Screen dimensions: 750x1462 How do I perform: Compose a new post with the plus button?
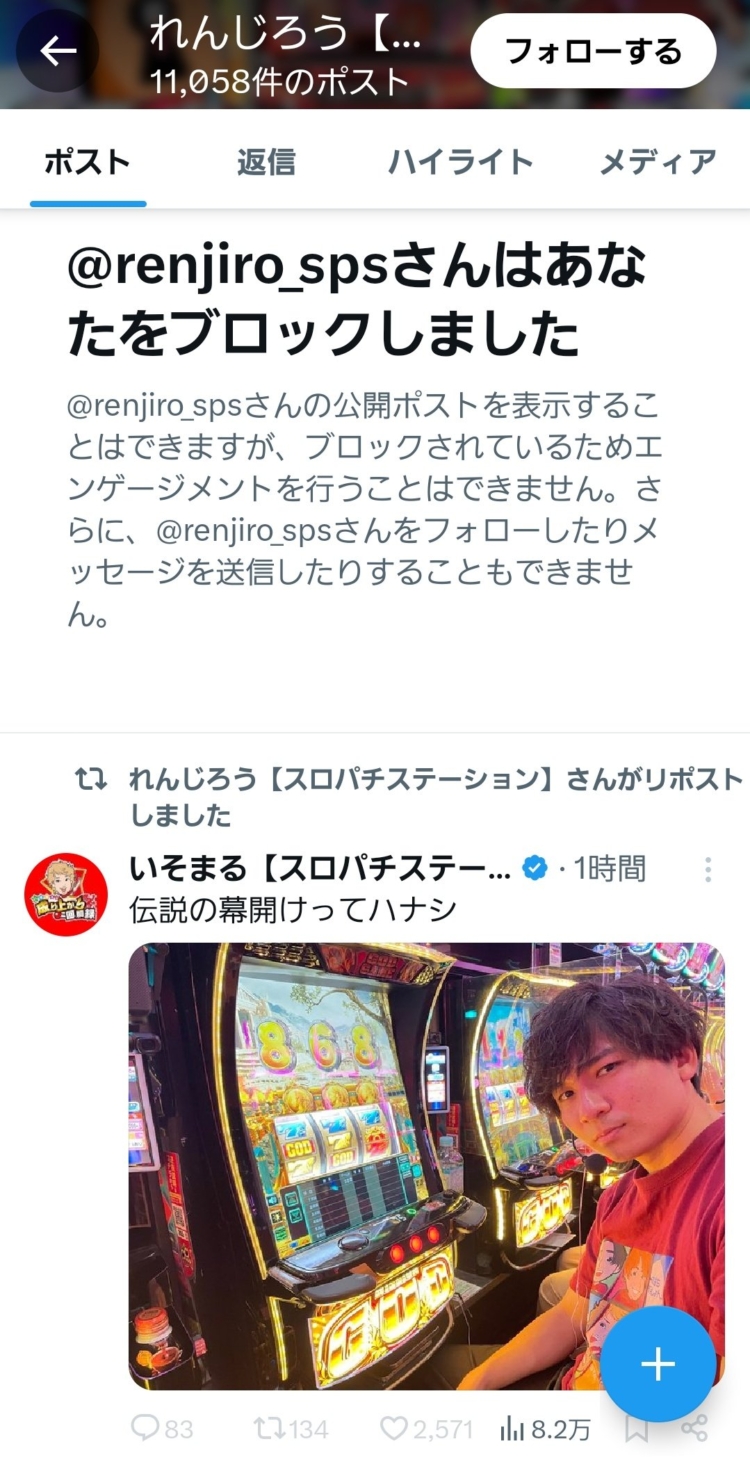pyautogui.click(x=658, y=1364)
